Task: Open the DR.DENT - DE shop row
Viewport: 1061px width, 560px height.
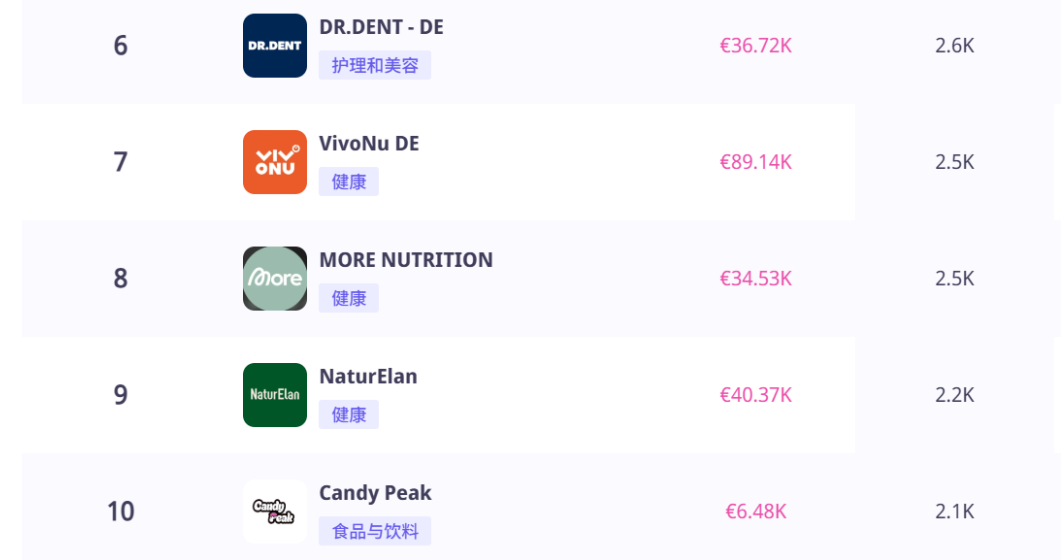Action: tap(381, 28)
